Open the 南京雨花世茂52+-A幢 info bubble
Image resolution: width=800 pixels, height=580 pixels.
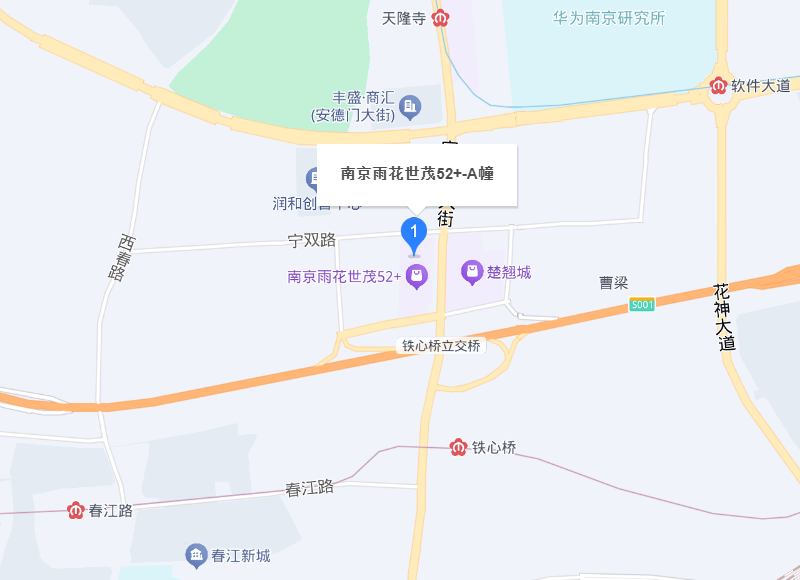pos(417,175)
